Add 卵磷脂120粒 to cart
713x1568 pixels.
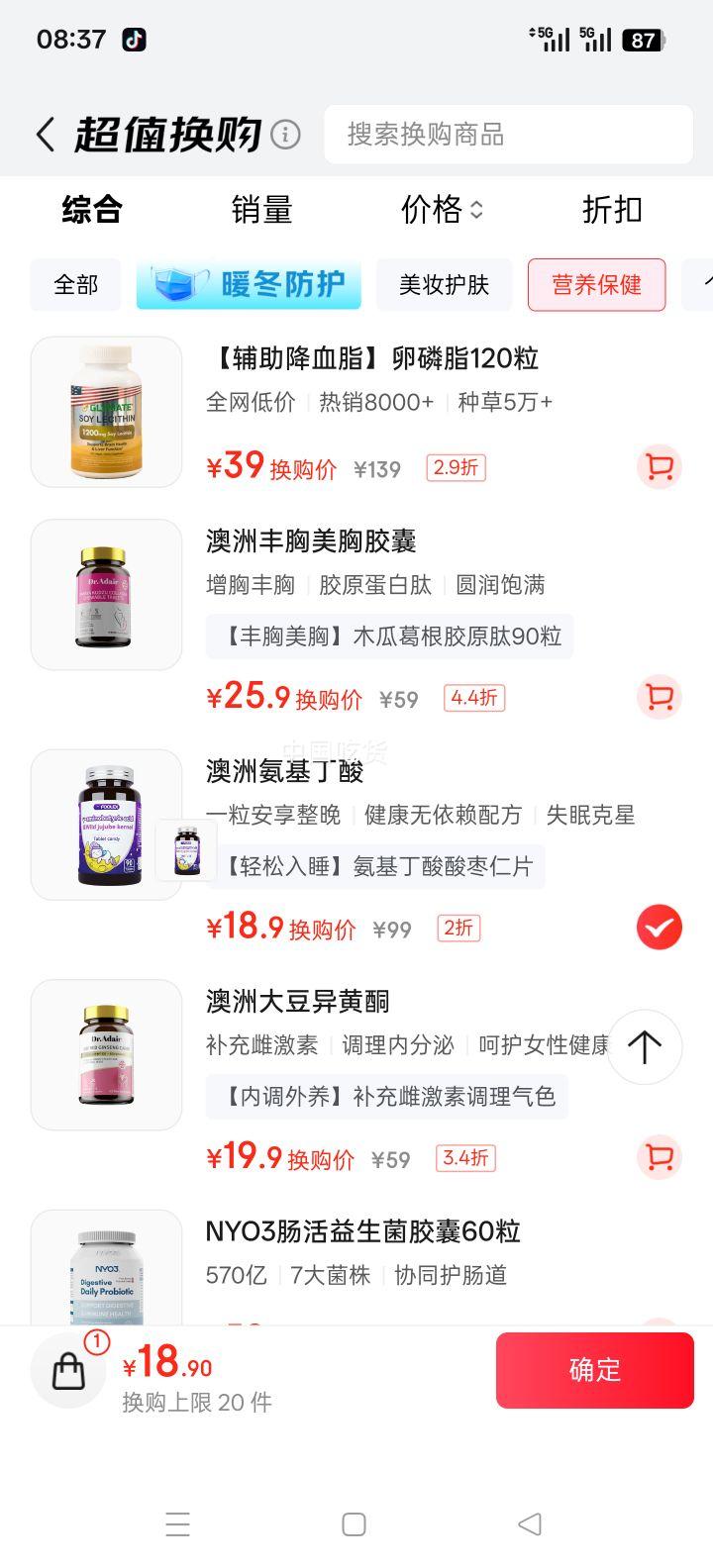point(659,467)
